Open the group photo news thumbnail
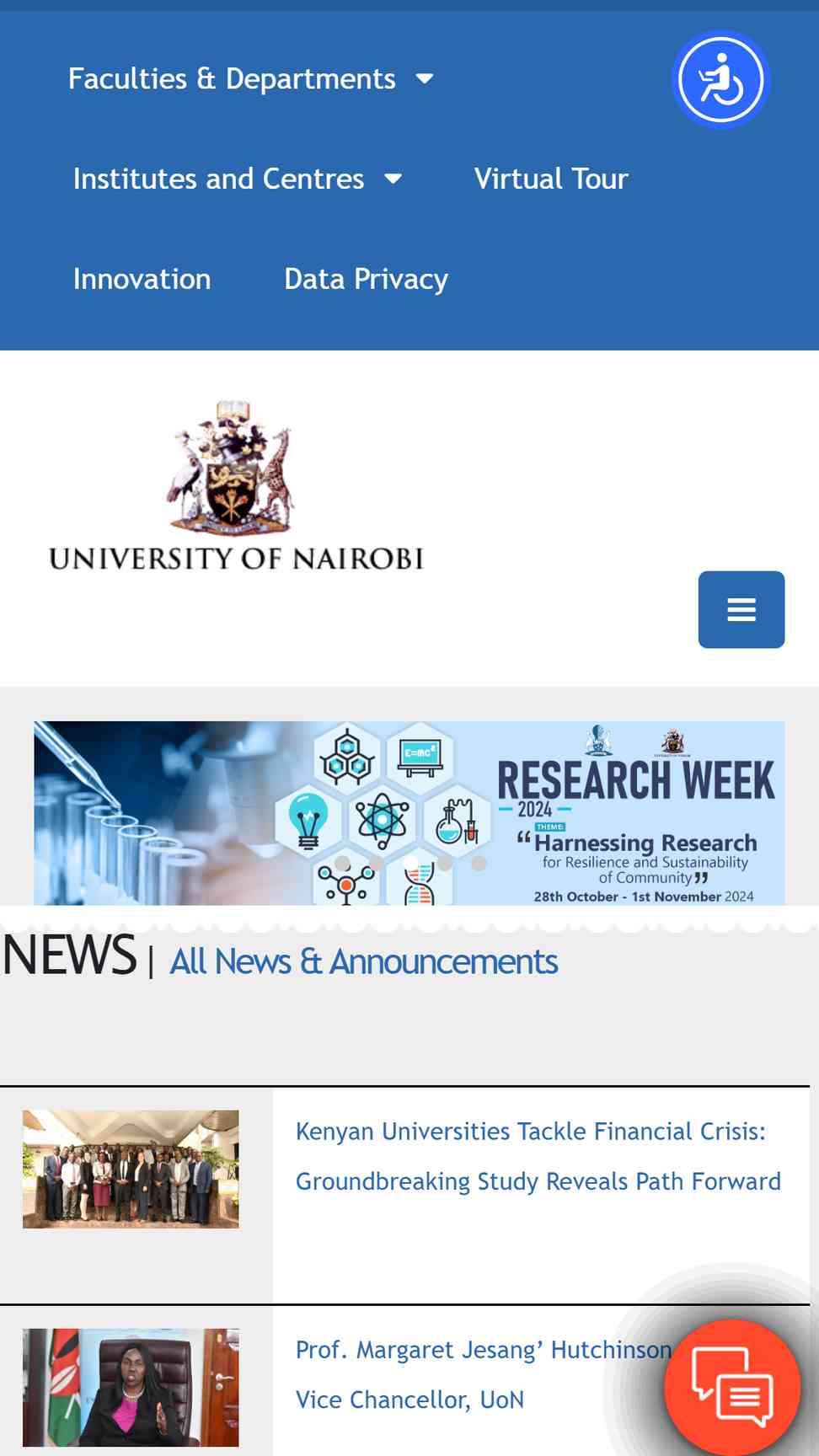The image size is (819, 1456). click(131, 1169)
